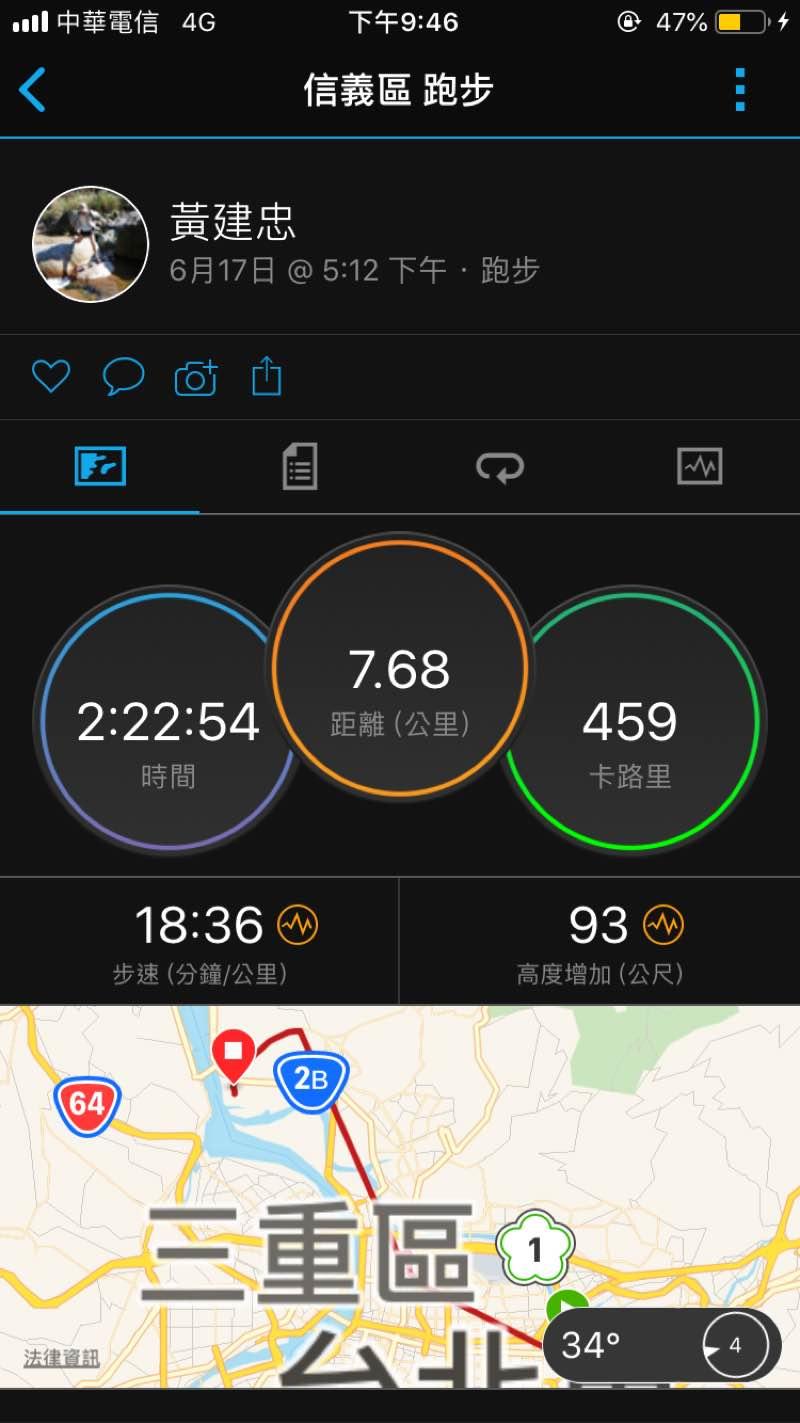The image size is (800, 1423).
Task: Open the comments bubble
Action: 123,377
